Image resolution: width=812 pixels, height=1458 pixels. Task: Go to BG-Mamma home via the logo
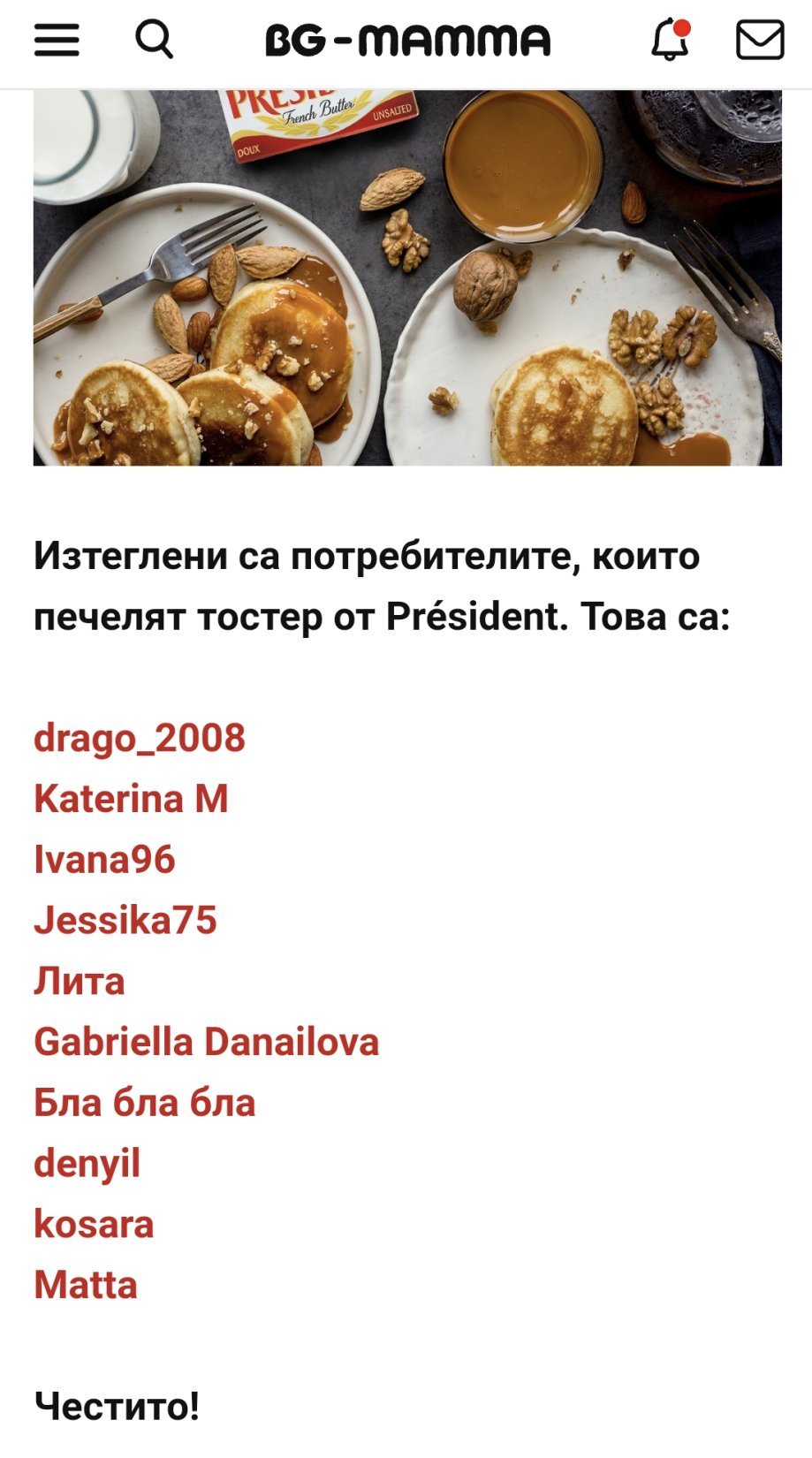click(x=407, y=41)
